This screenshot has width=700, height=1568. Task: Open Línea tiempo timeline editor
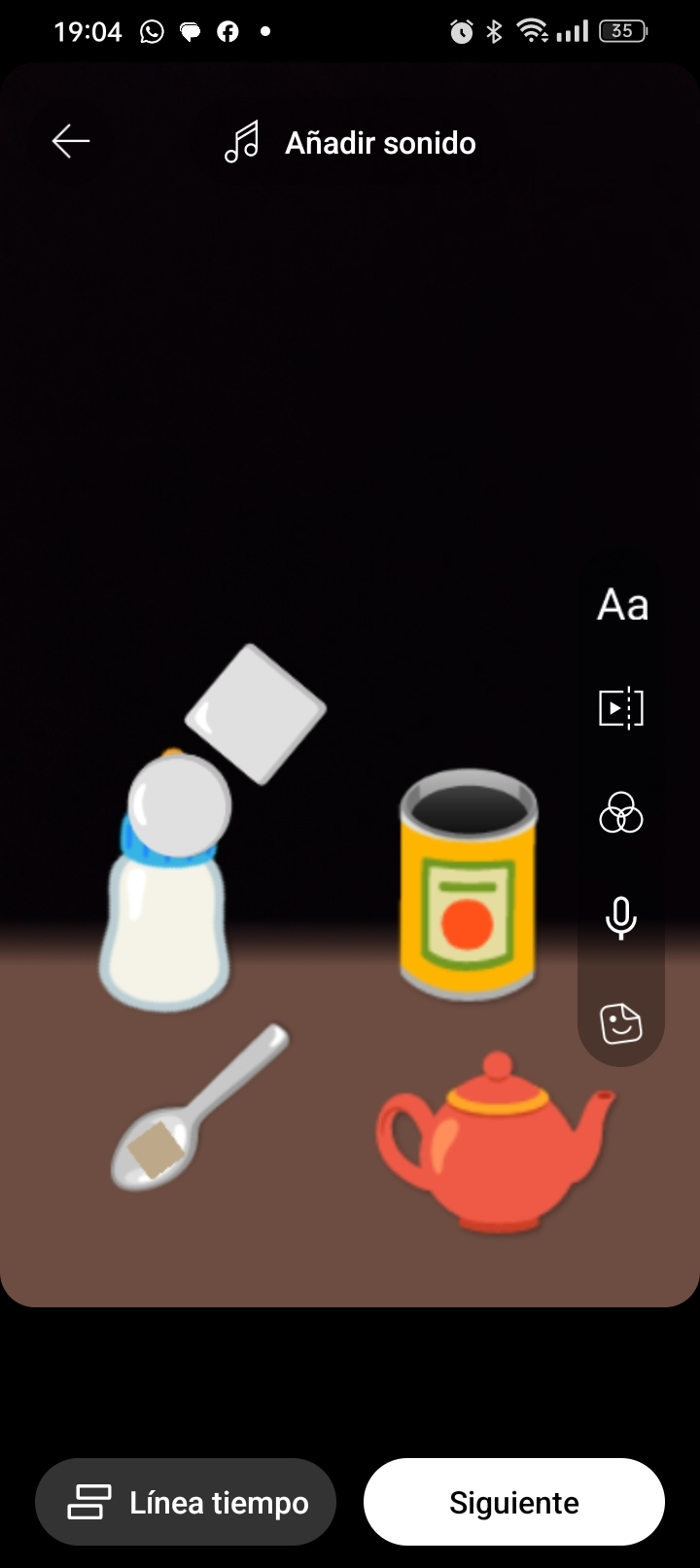coord(186,1502)
